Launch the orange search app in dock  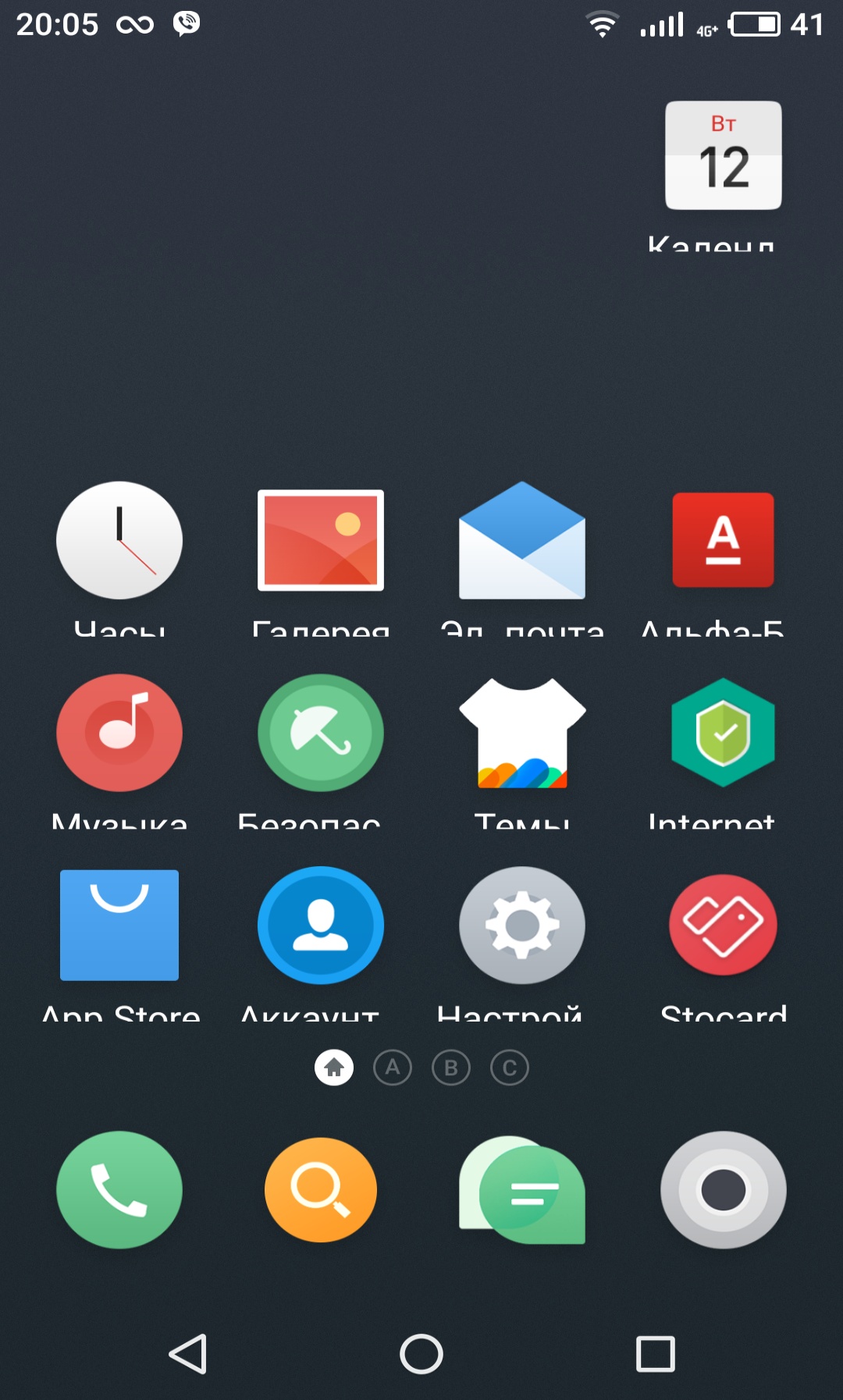tap(320, 1190)
